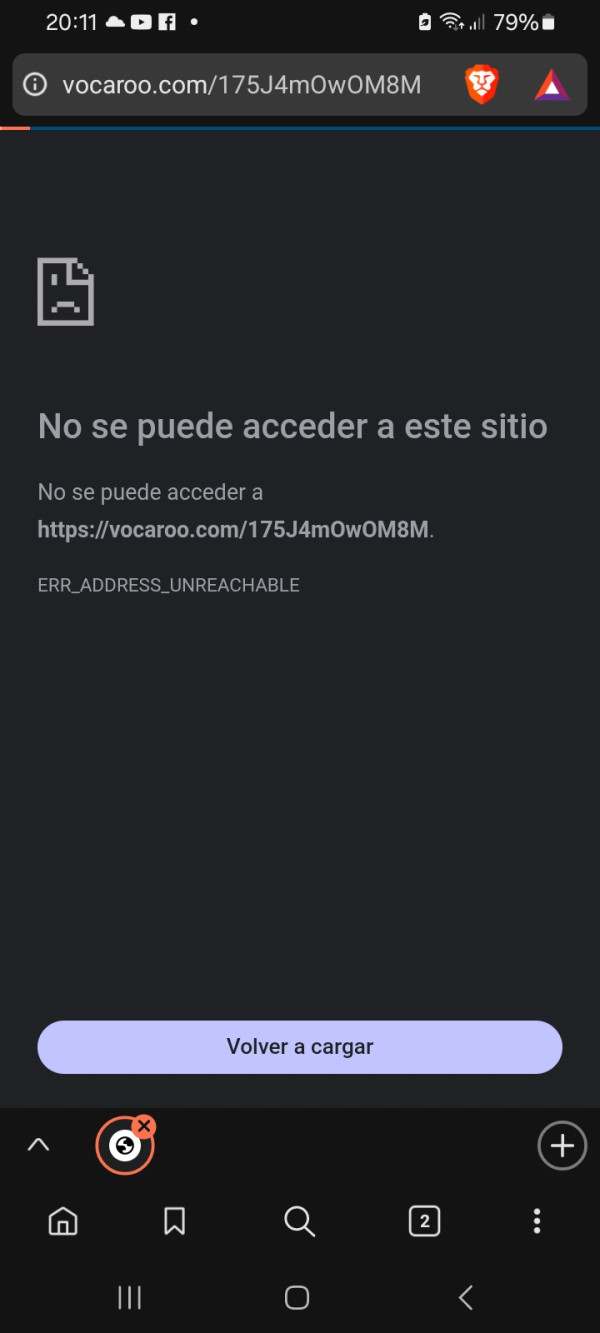Close the current tab with the X badge

pyautogui.click(x=144, y=1126)
